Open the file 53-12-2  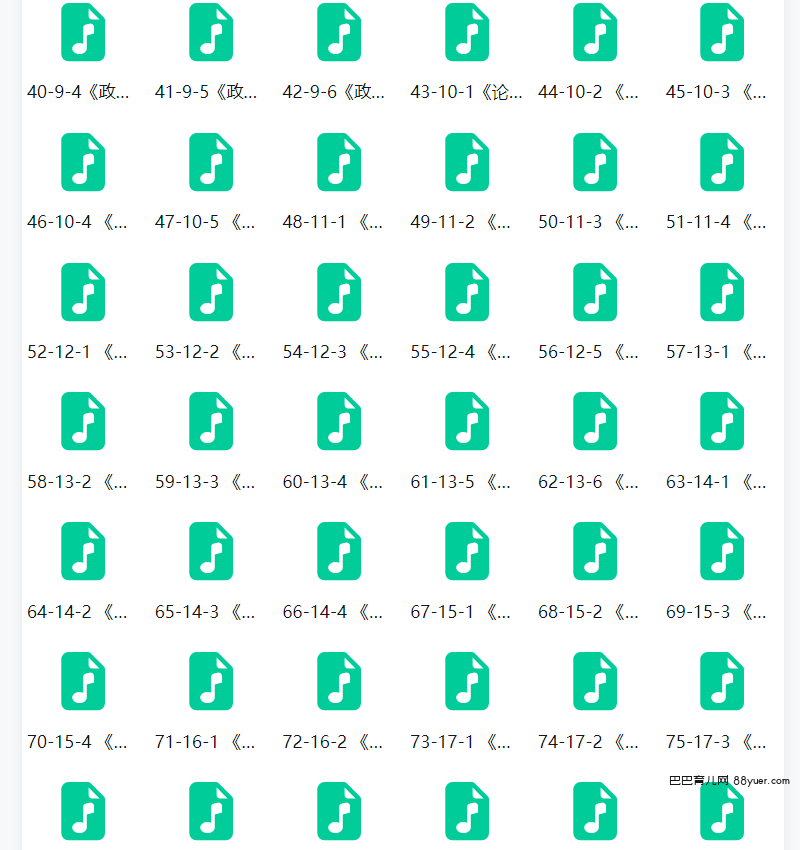pos(211,292)
